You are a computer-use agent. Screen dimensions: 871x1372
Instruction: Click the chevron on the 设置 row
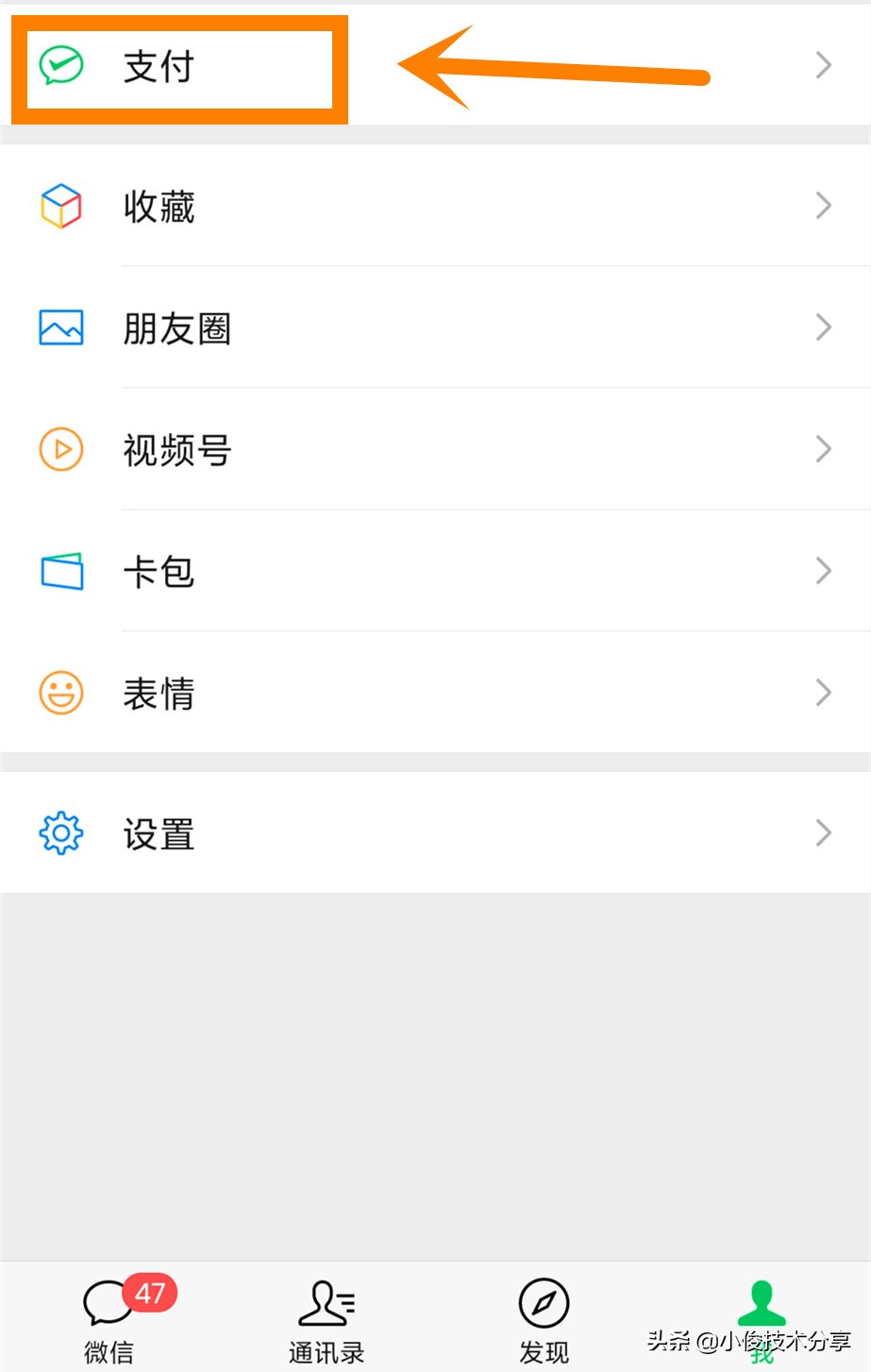tap(823, 832)
